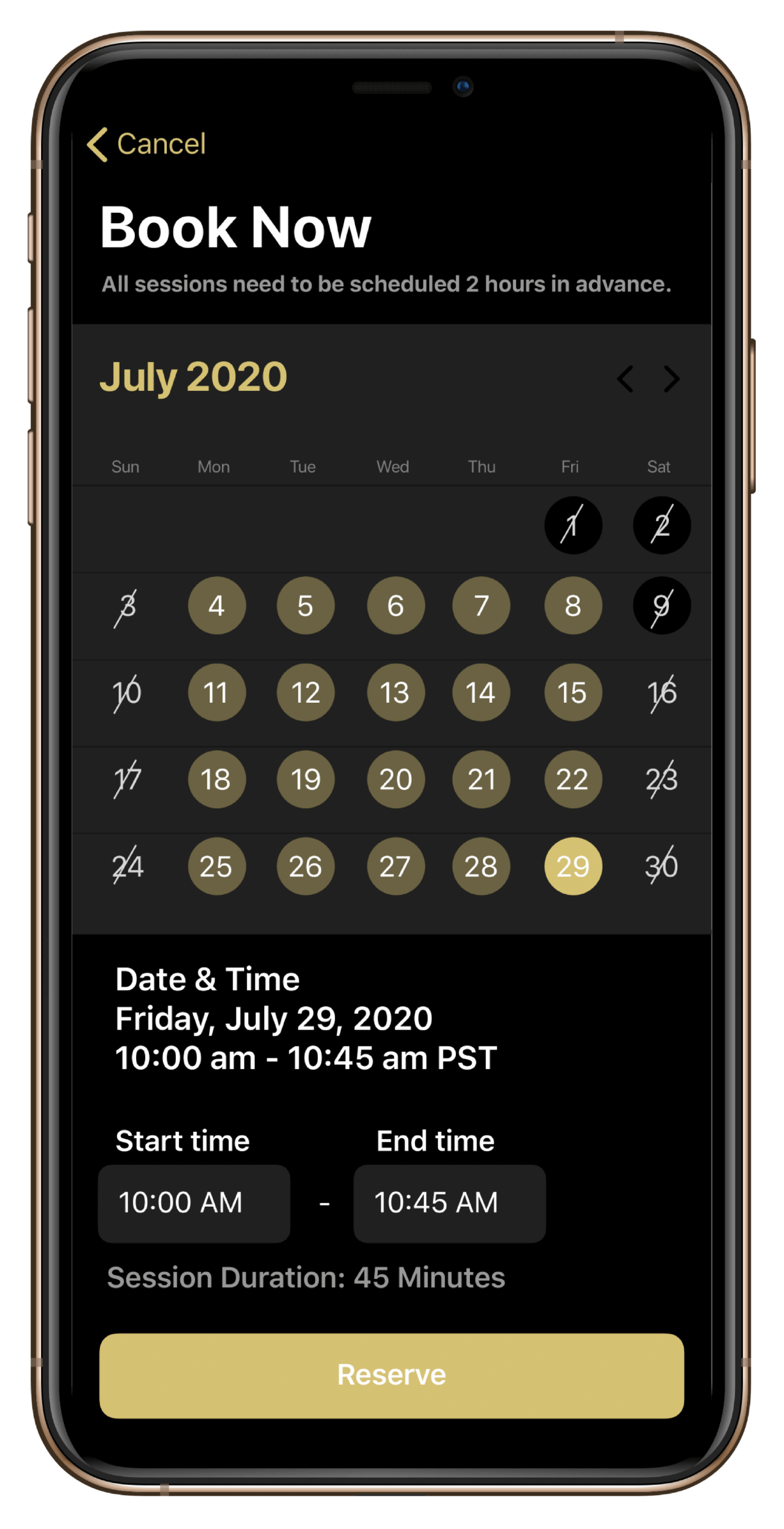Select July 25 as the date
The height and width of the screenshot is (1529, 784).
tap(217, 866)
